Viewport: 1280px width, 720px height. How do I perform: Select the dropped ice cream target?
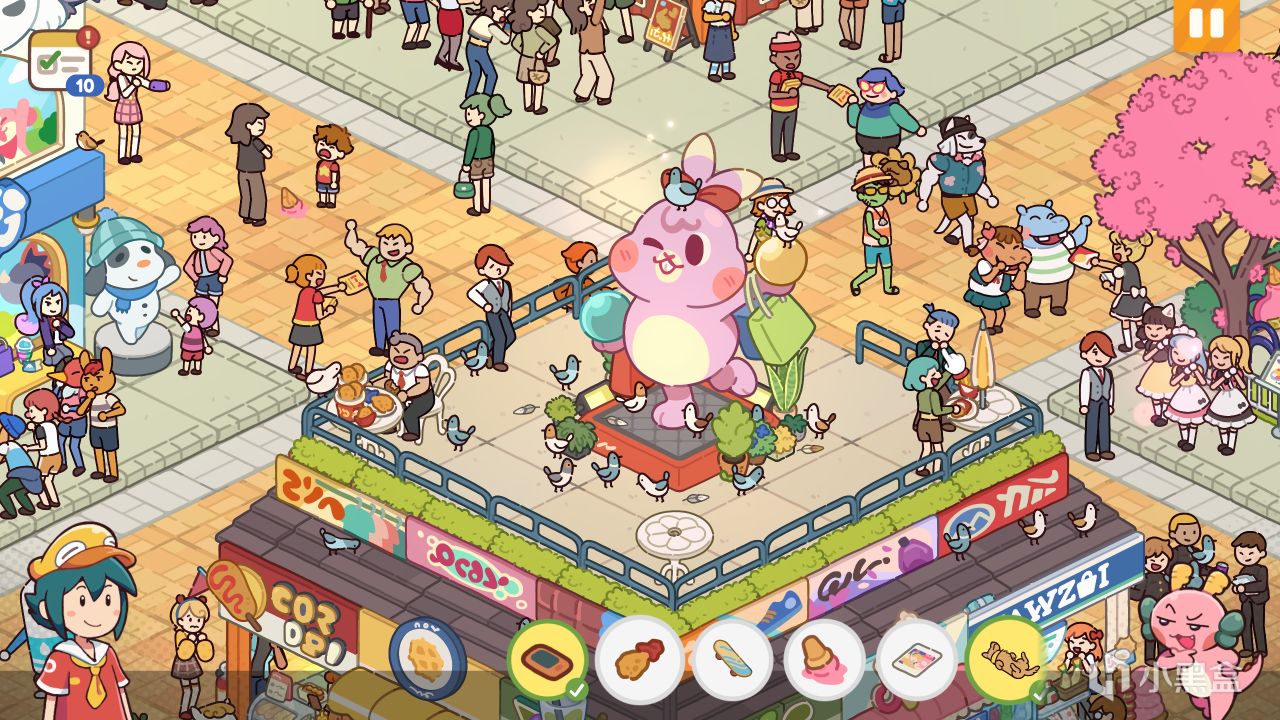point(824,660)
